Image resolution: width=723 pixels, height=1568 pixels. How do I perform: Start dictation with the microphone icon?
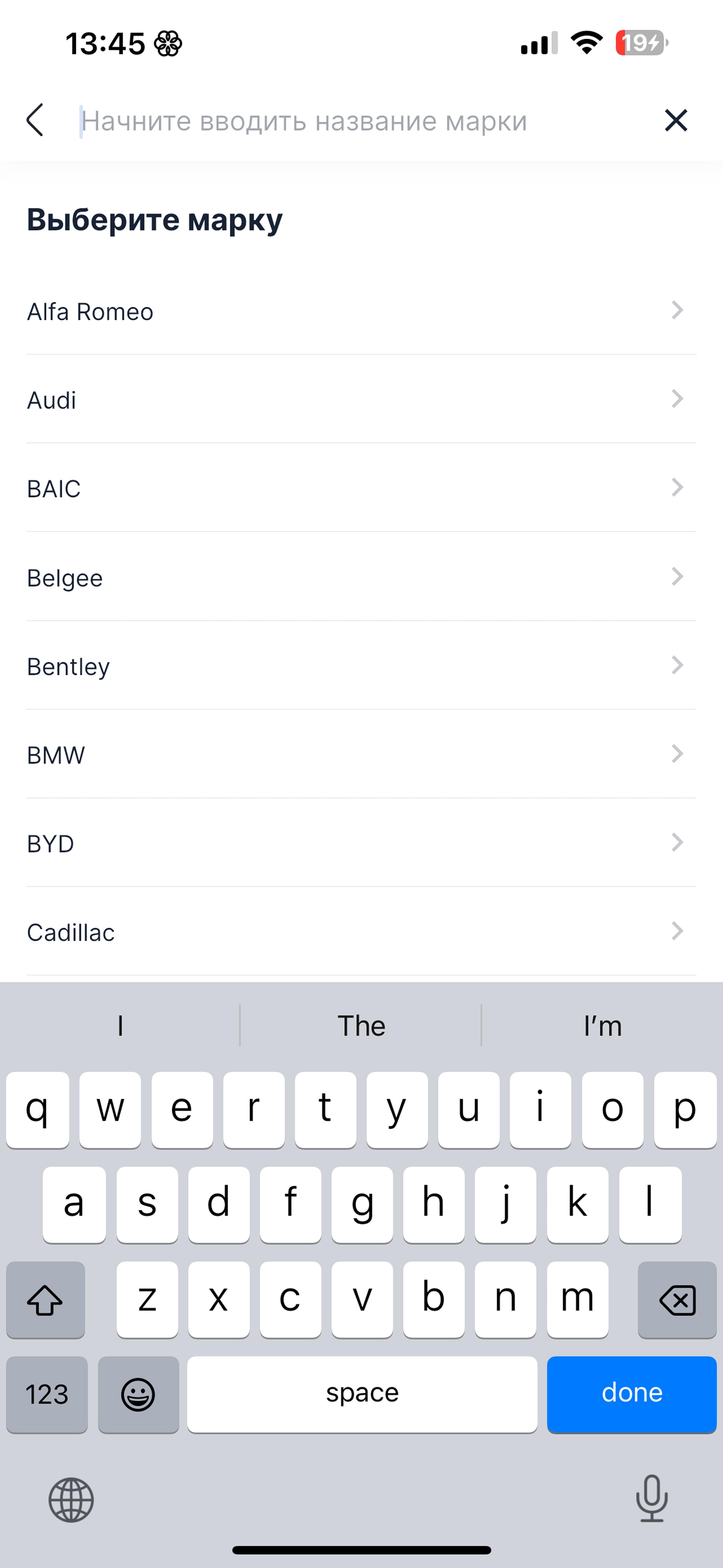point(651,1498)
